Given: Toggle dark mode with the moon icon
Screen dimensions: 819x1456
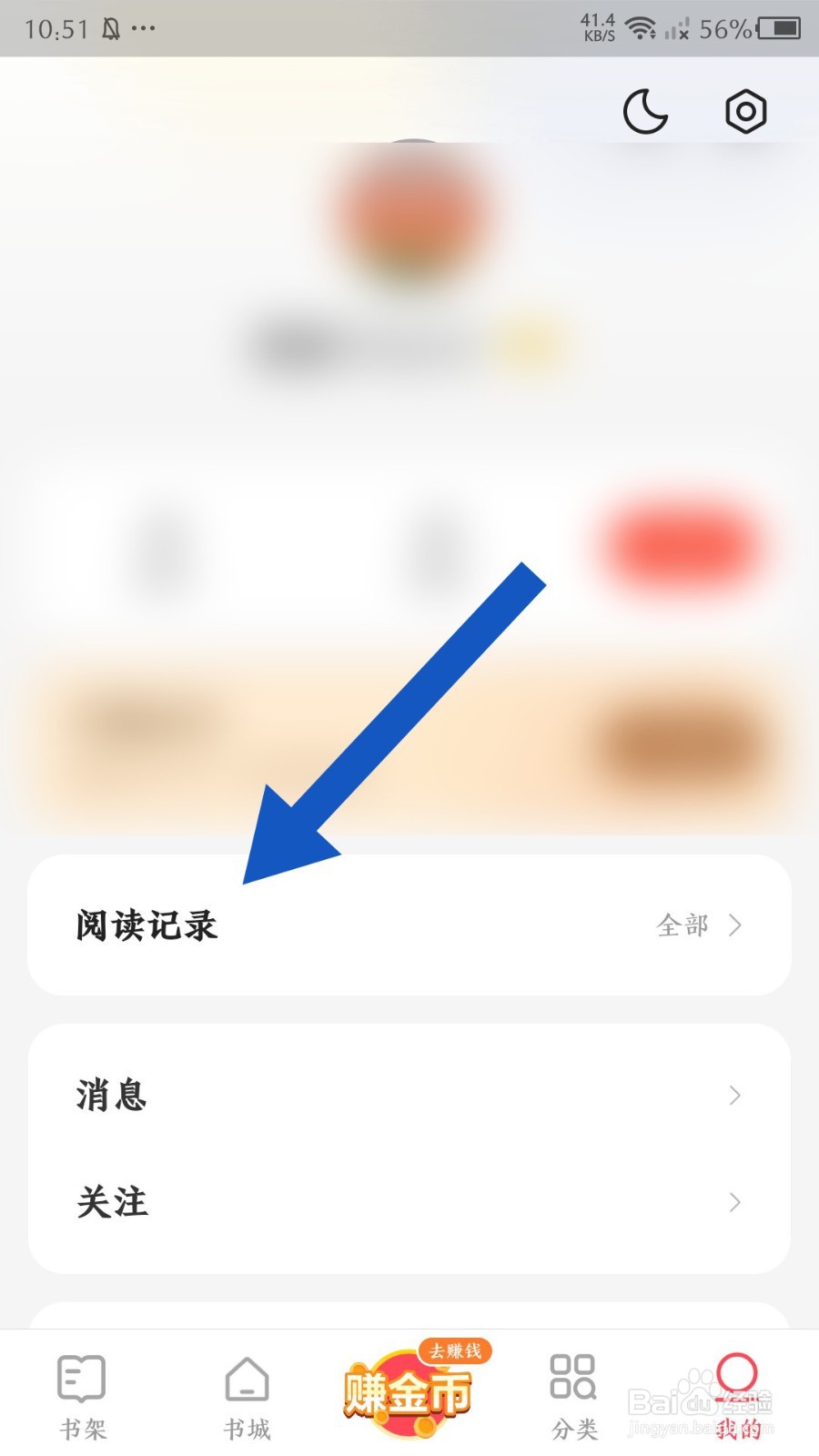Looking at the screenshot, I should tap(646, 111).
